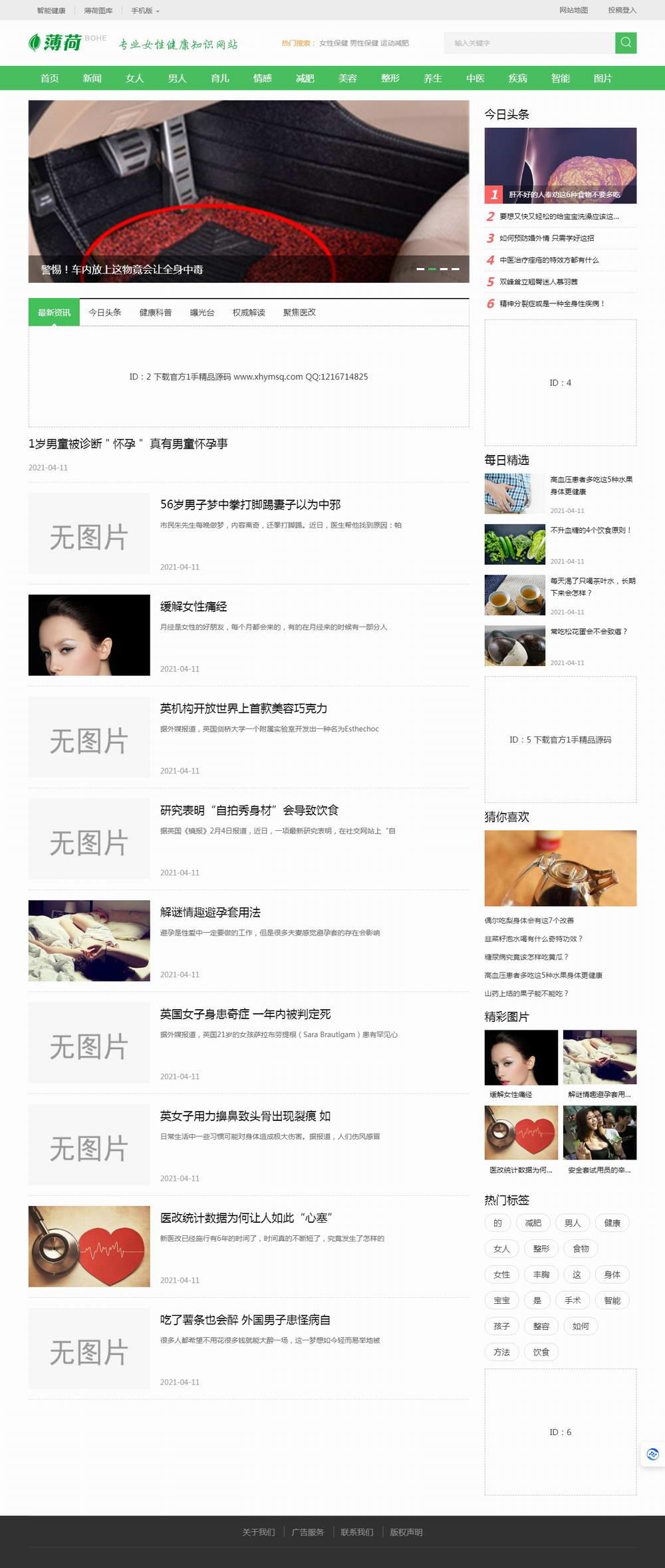
Task: Focus the 输入关键字 search field
Action: point(529,43)
